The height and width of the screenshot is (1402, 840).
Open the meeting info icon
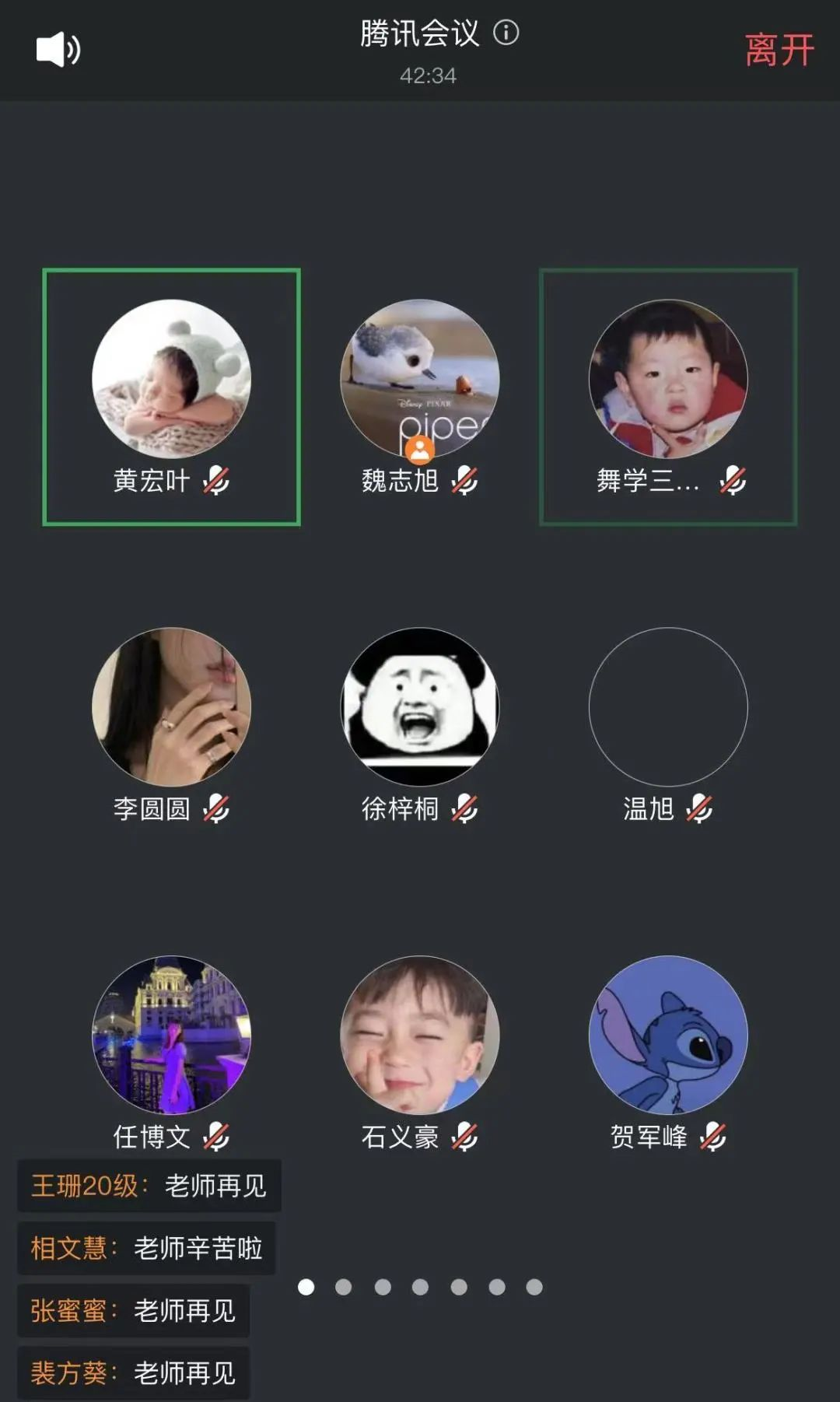[506, 33]
